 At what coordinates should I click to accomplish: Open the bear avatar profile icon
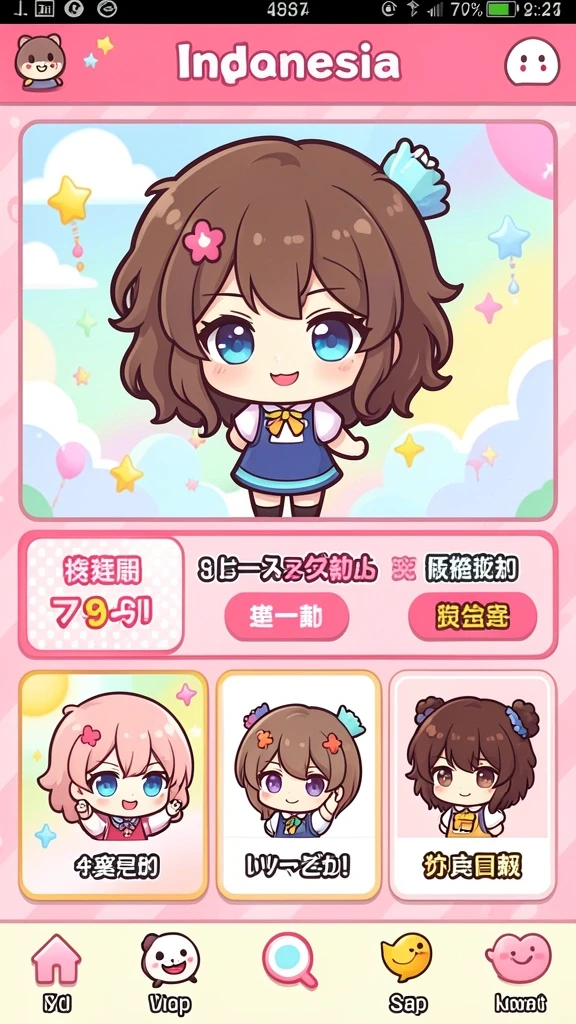(40, 62)
